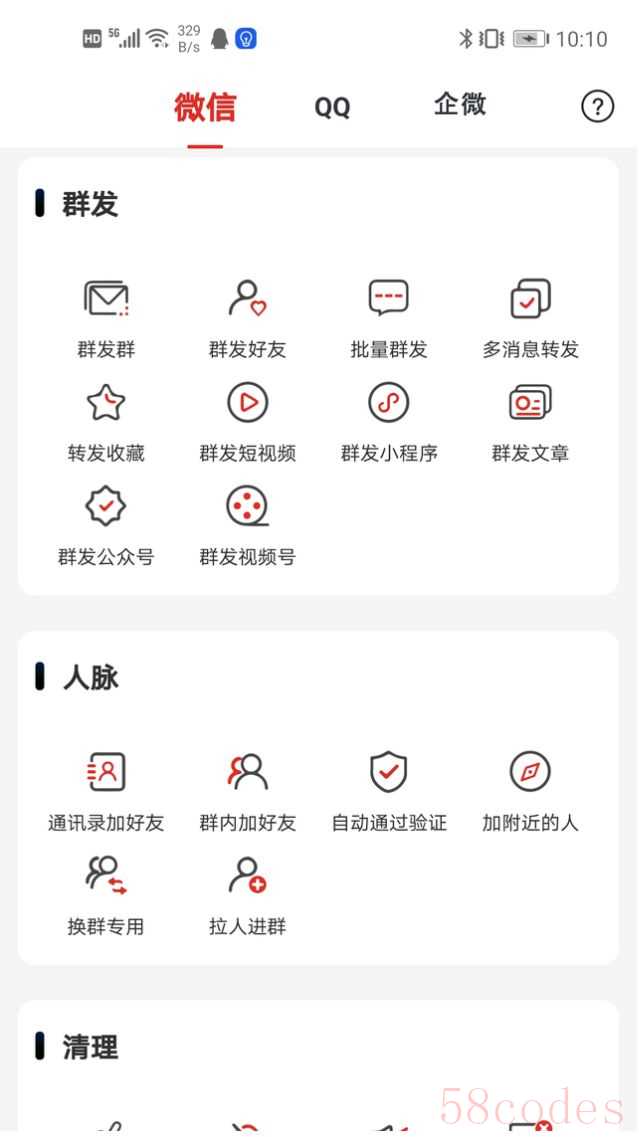Open the help question mark icon
The image size is (639, 1137).
(597, 106)
